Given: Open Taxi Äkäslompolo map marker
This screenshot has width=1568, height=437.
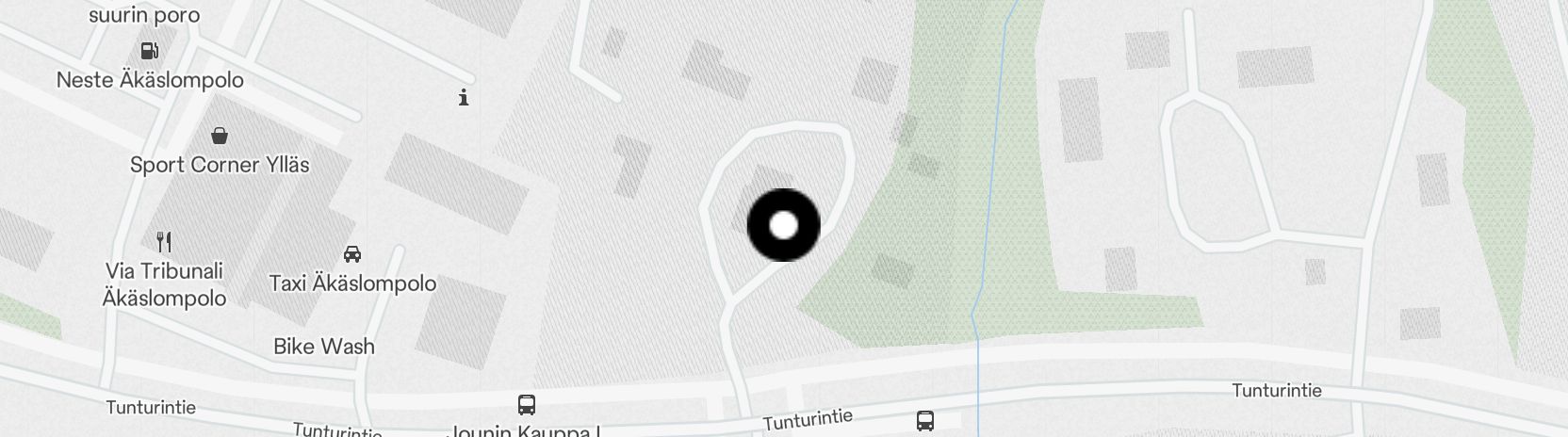Looking at the screenshot, I should click(x=352, y=254).
